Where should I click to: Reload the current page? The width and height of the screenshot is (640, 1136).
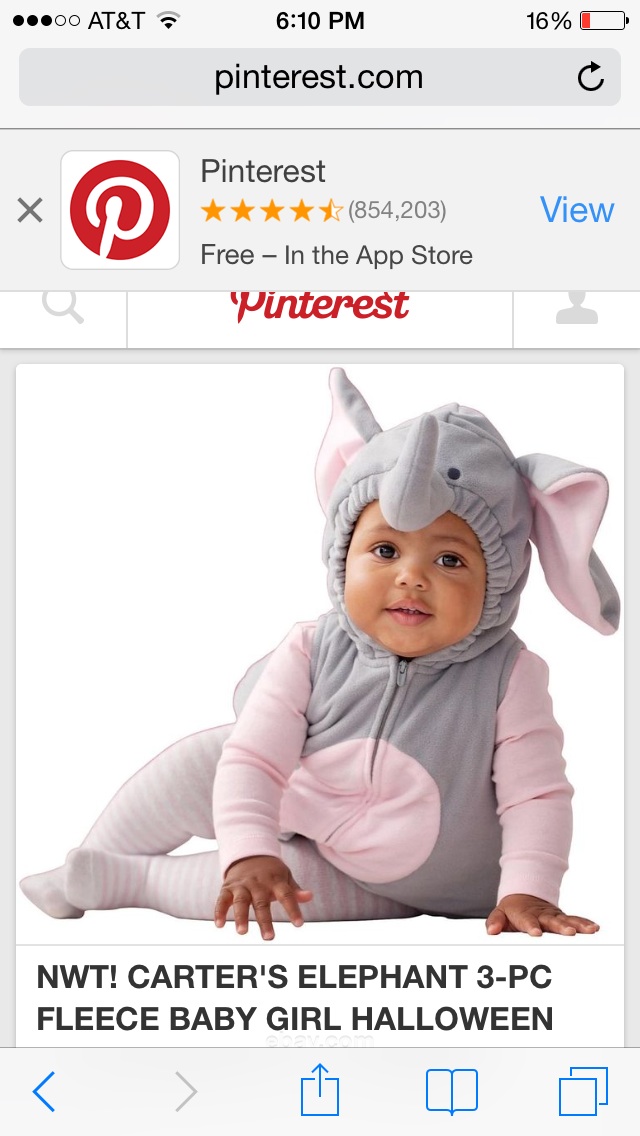click(x=591, y=77)
